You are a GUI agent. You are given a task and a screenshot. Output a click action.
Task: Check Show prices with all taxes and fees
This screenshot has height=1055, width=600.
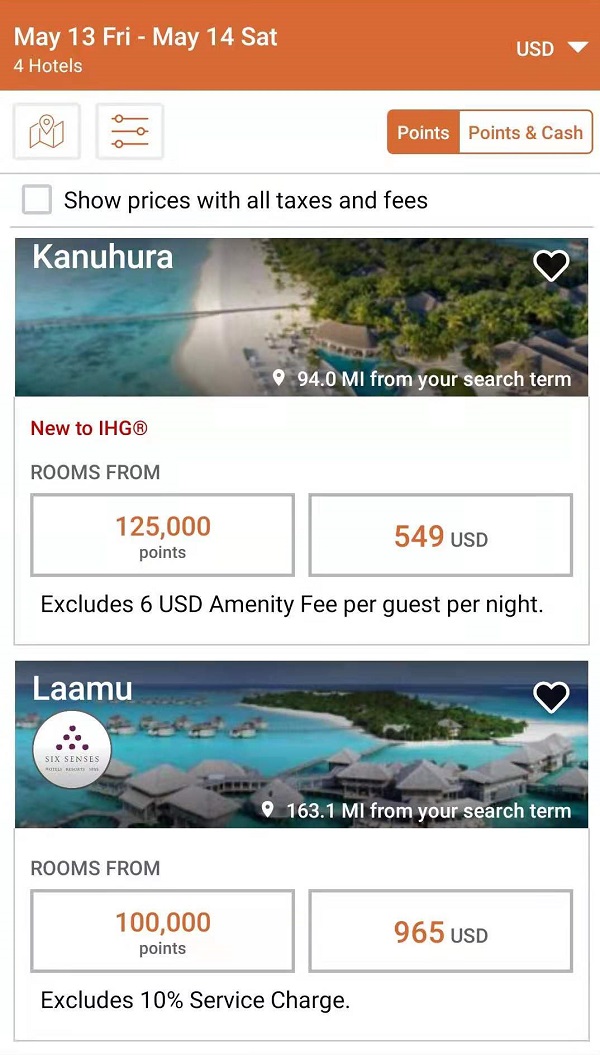point(36,200)
